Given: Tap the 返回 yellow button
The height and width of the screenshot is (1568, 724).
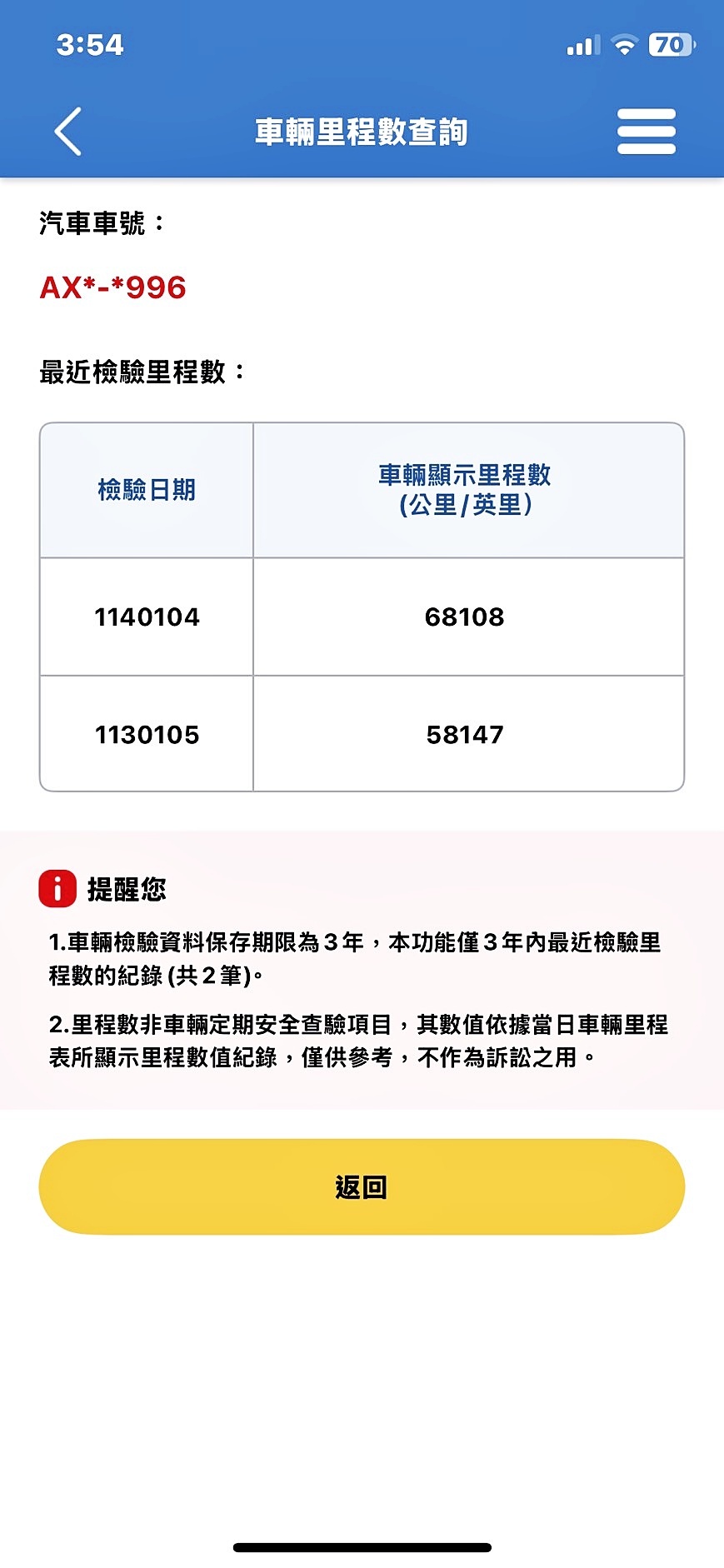Looking at the screenshot, I should pos(362,1186).
